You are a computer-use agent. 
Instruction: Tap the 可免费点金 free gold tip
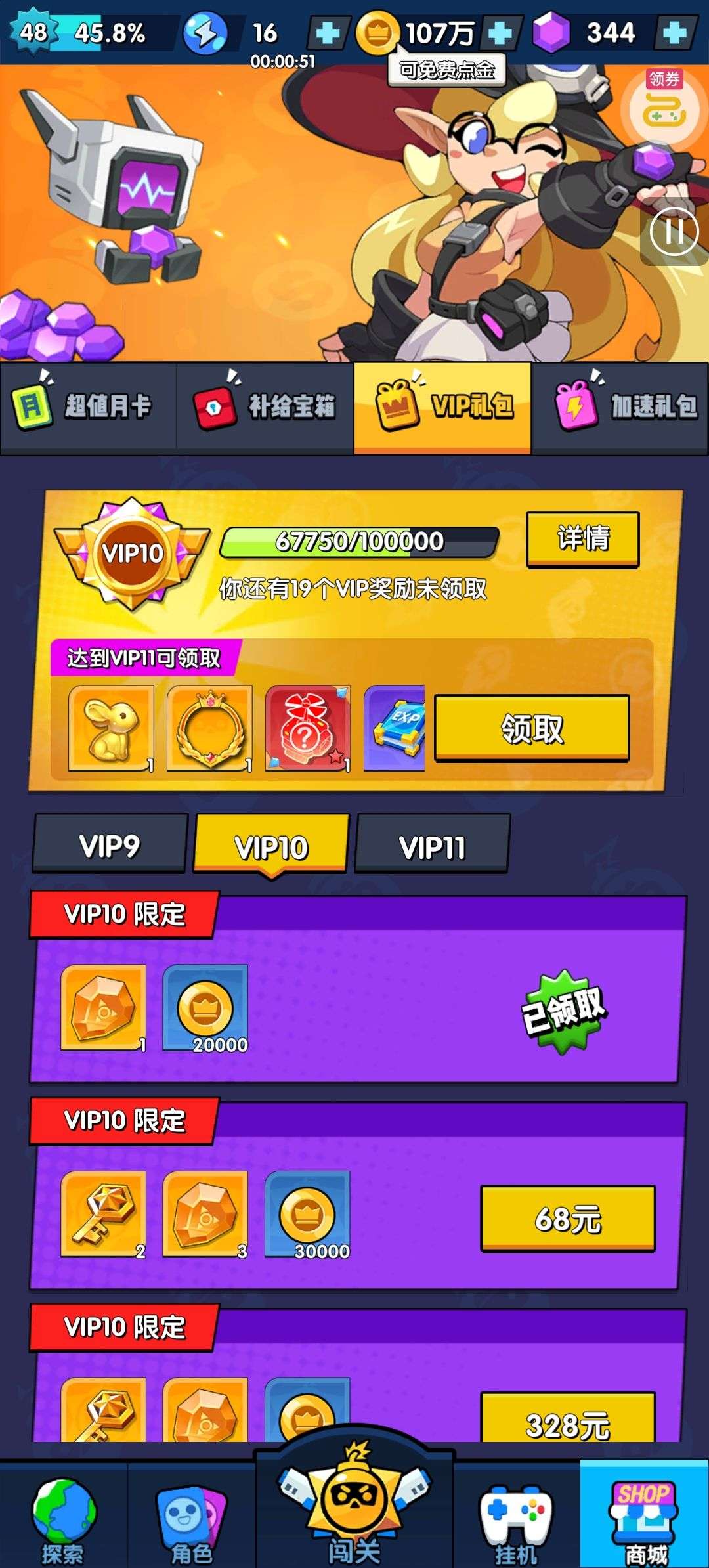[x=447, y=70]
